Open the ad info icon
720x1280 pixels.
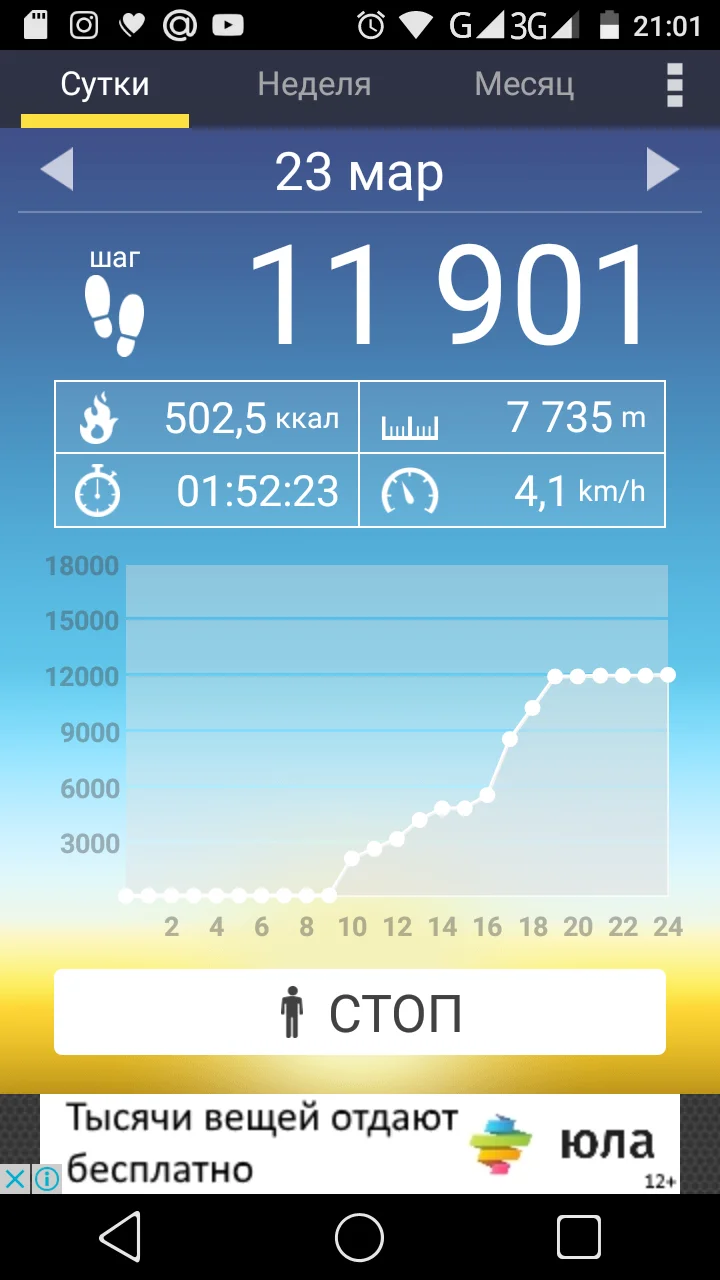(46, 1179)
